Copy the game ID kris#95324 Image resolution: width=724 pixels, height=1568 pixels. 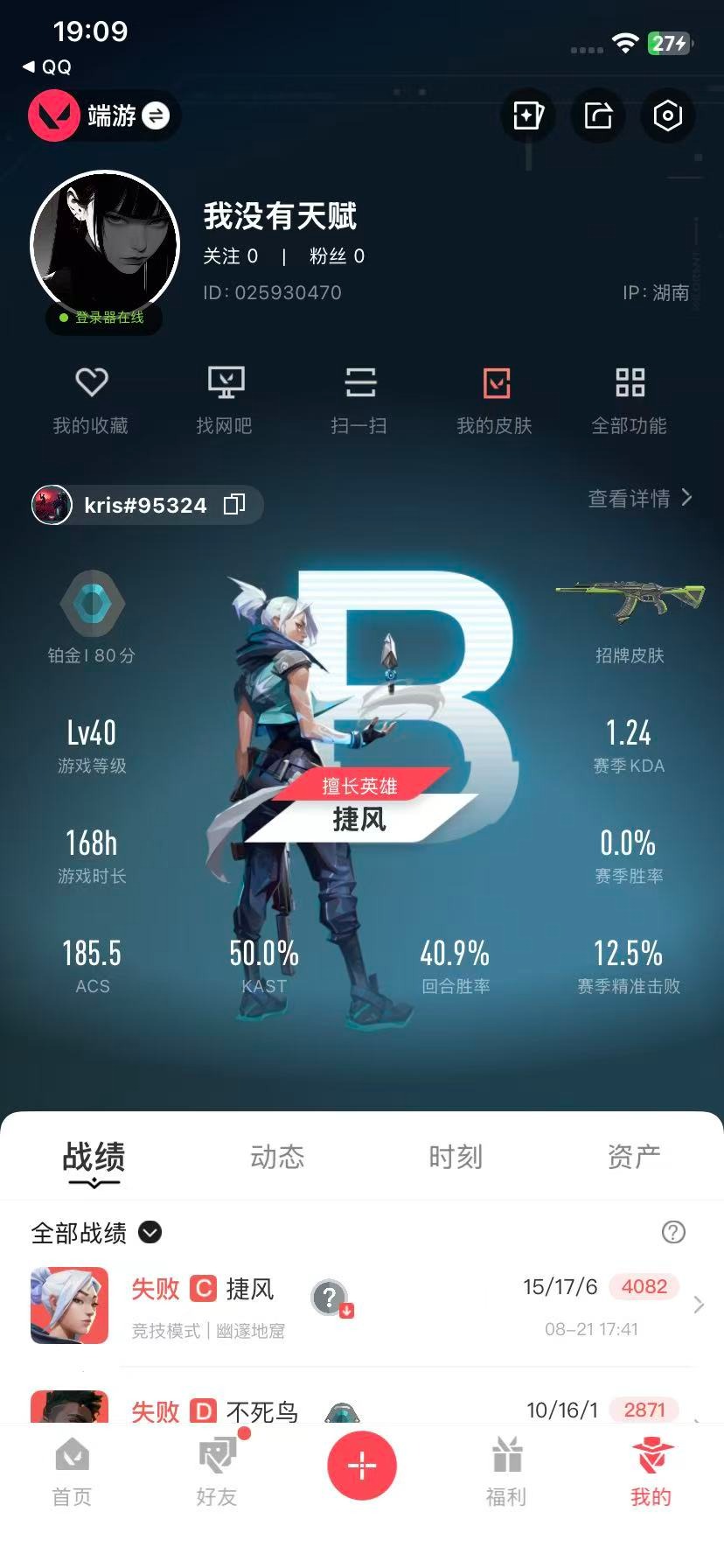pyautogui.click(x=234, y=505)
